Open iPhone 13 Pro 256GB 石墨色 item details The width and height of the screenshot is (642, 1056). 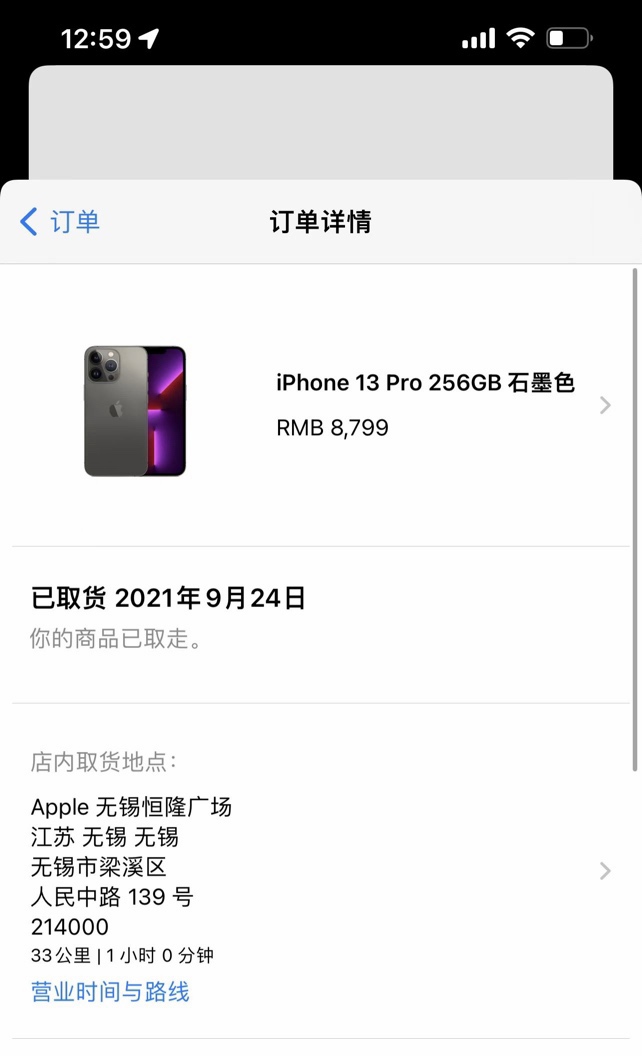click(x=424, y=405)
